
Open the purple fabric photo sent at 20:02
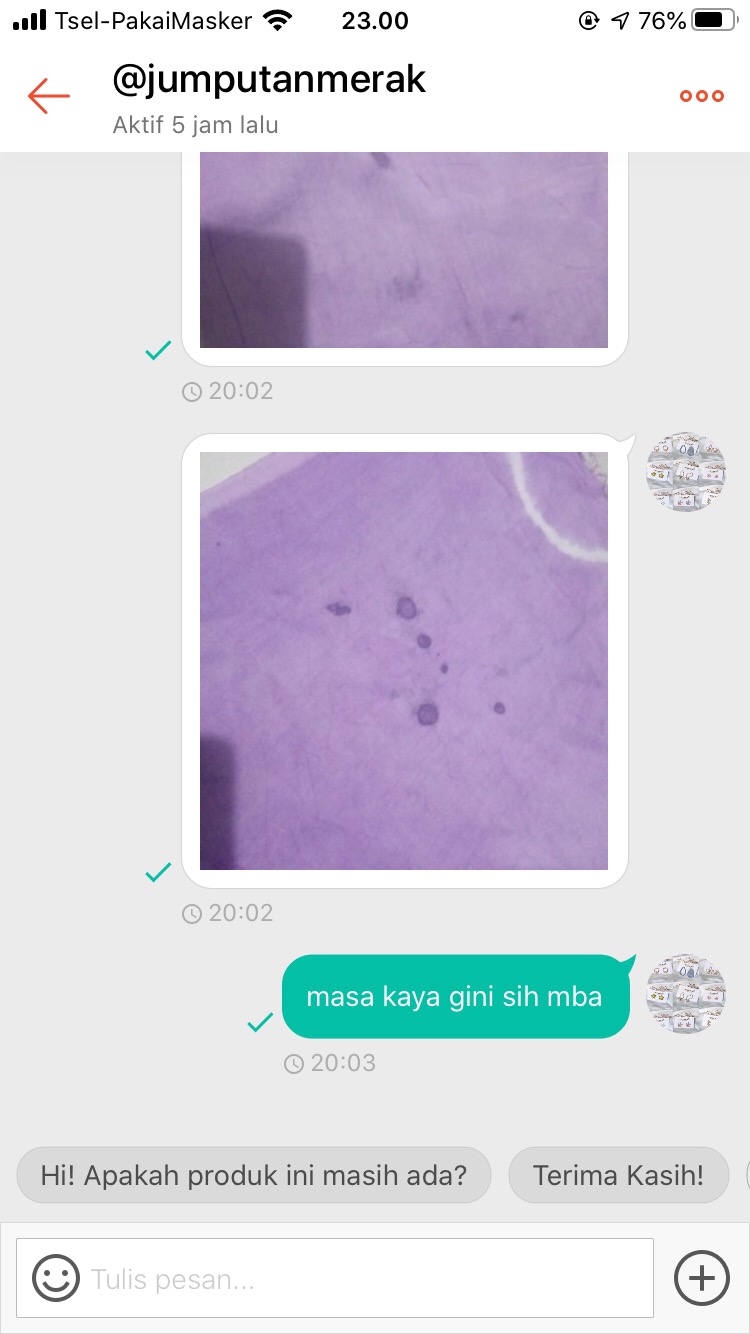tap(404, 661)
